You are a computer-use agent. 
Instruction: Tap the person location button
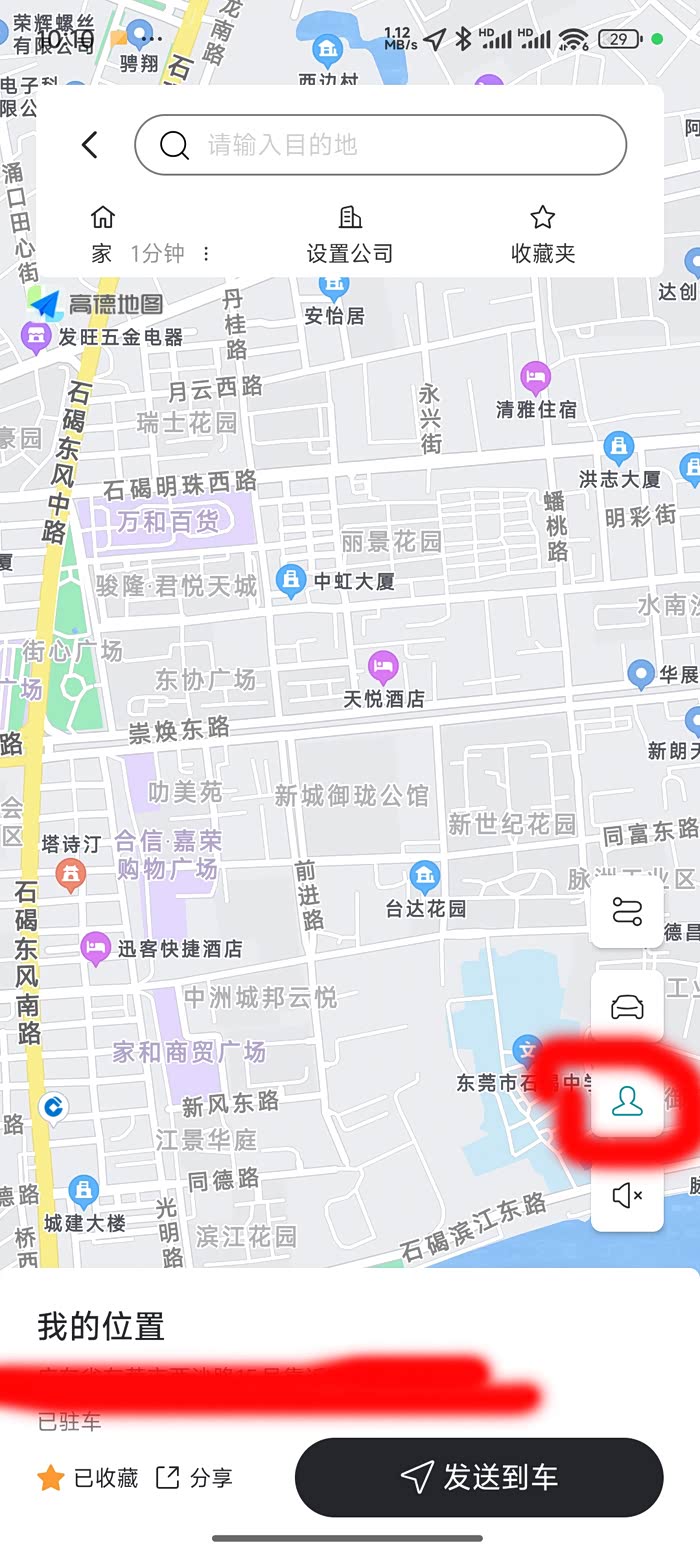[627, 1101]
